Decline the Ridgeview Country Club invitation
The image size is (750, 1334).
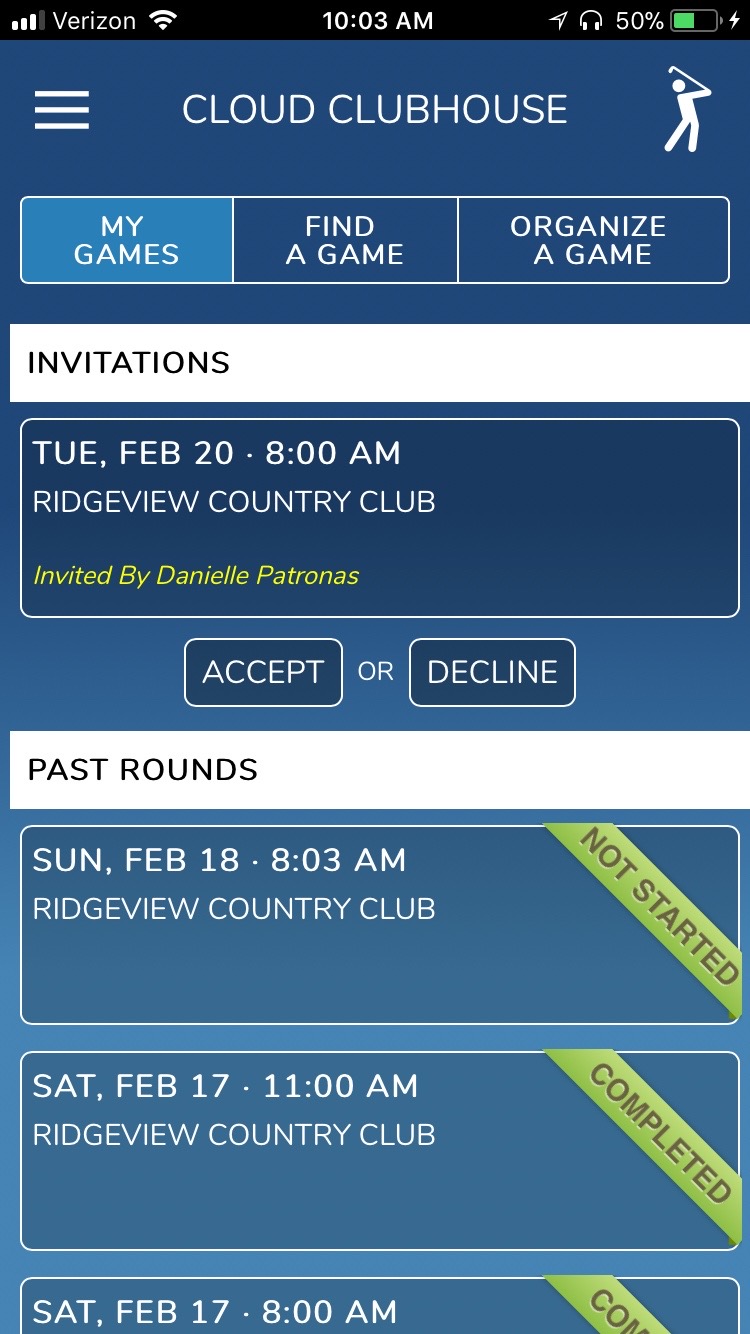tap(492, 672)
